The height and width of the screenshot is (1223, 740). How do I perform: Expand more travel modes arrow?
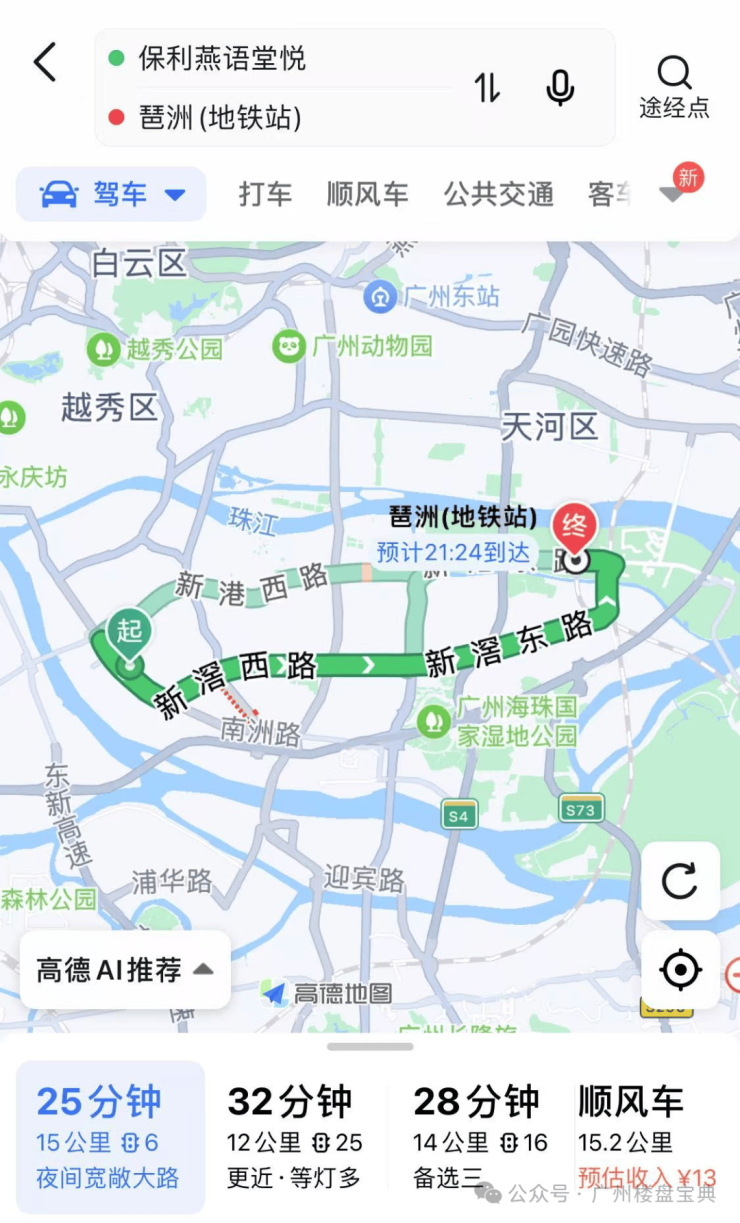click(674, 194)
